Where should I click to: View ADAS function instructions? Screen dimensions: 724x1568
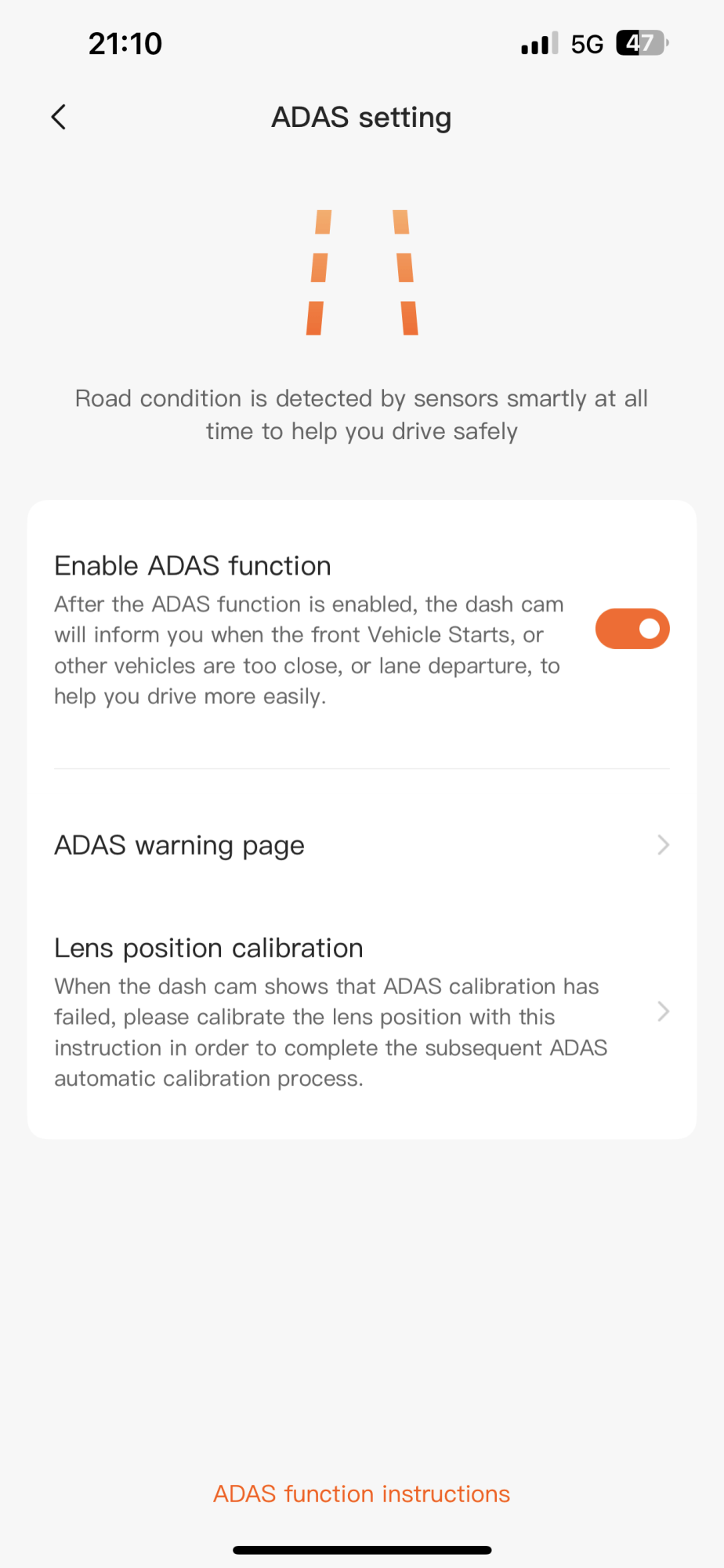361,1494
